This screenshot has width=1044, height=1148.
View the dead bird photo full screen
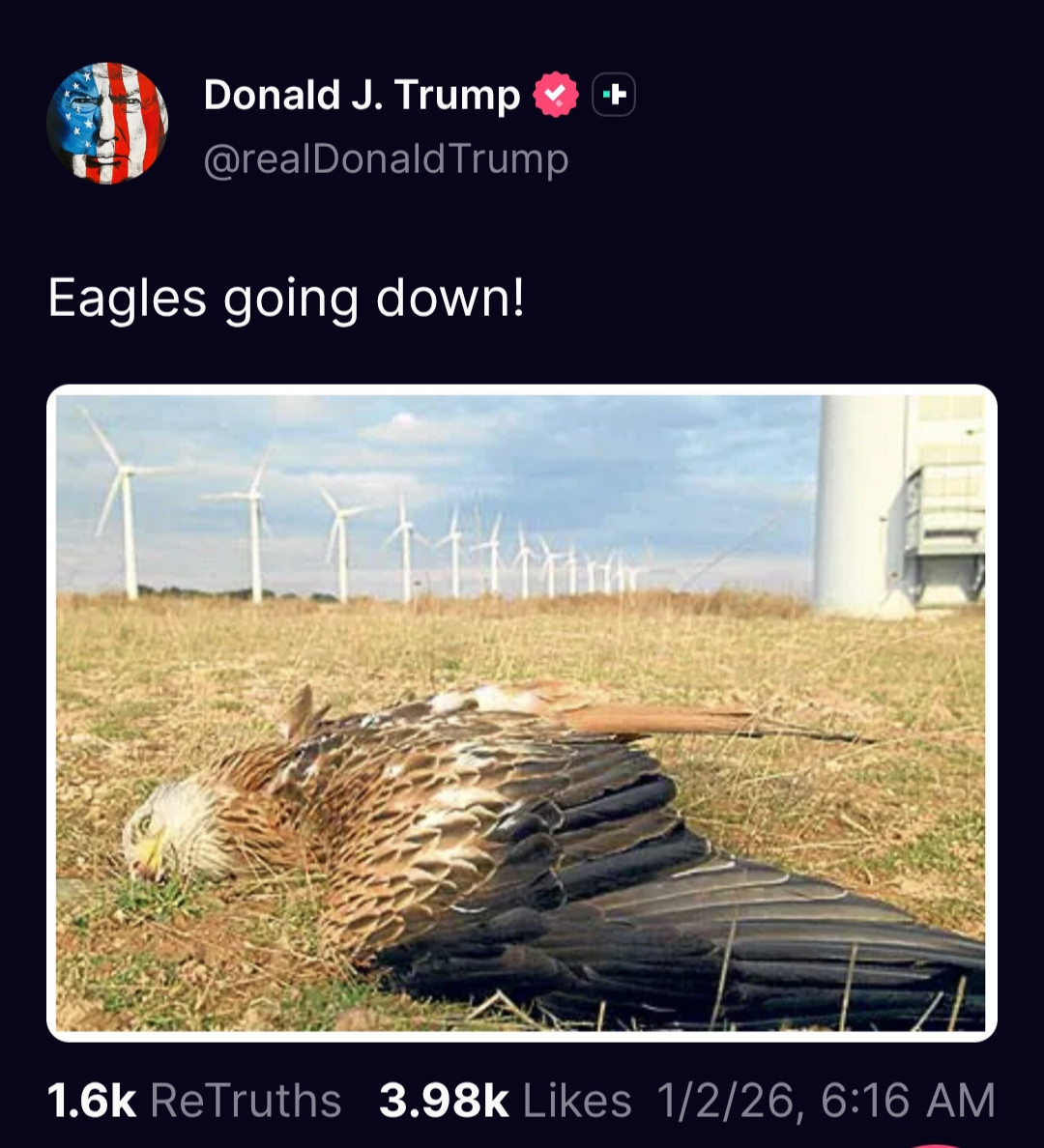522,713
